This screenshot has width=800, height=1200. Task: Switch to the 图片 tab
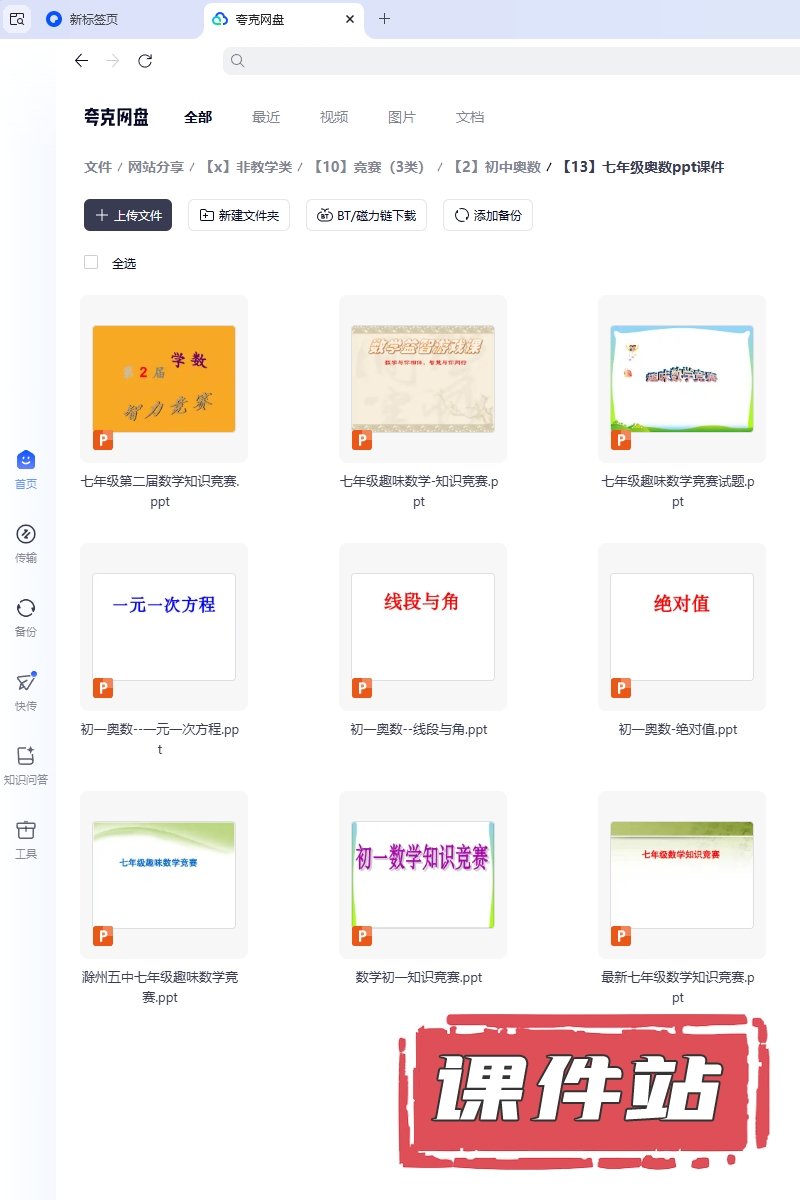[x=402, y=117]
